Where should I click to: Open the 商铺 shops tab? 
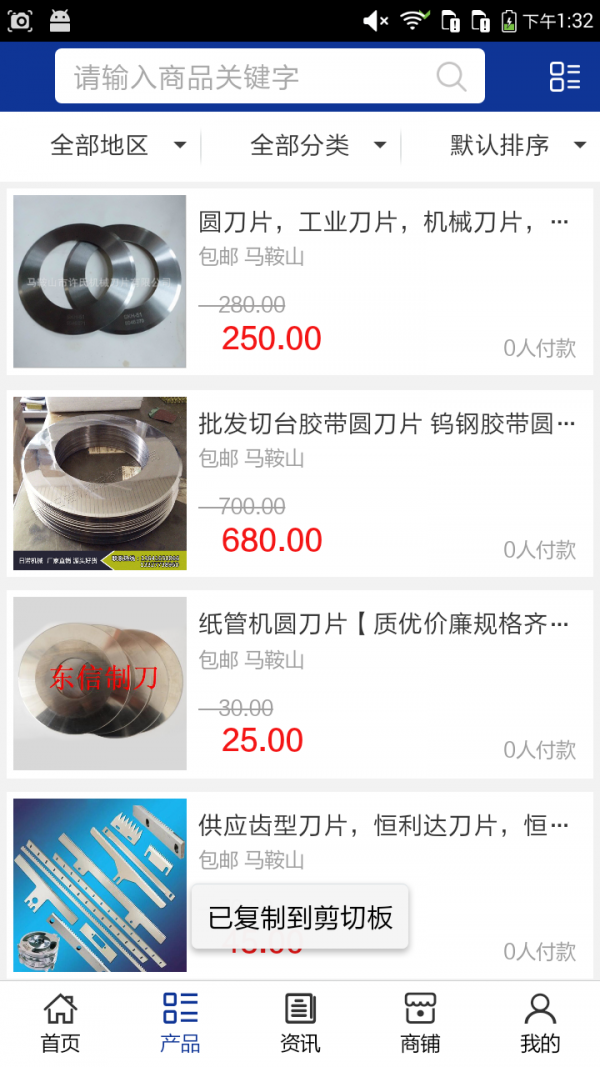tap(420, 1023)
